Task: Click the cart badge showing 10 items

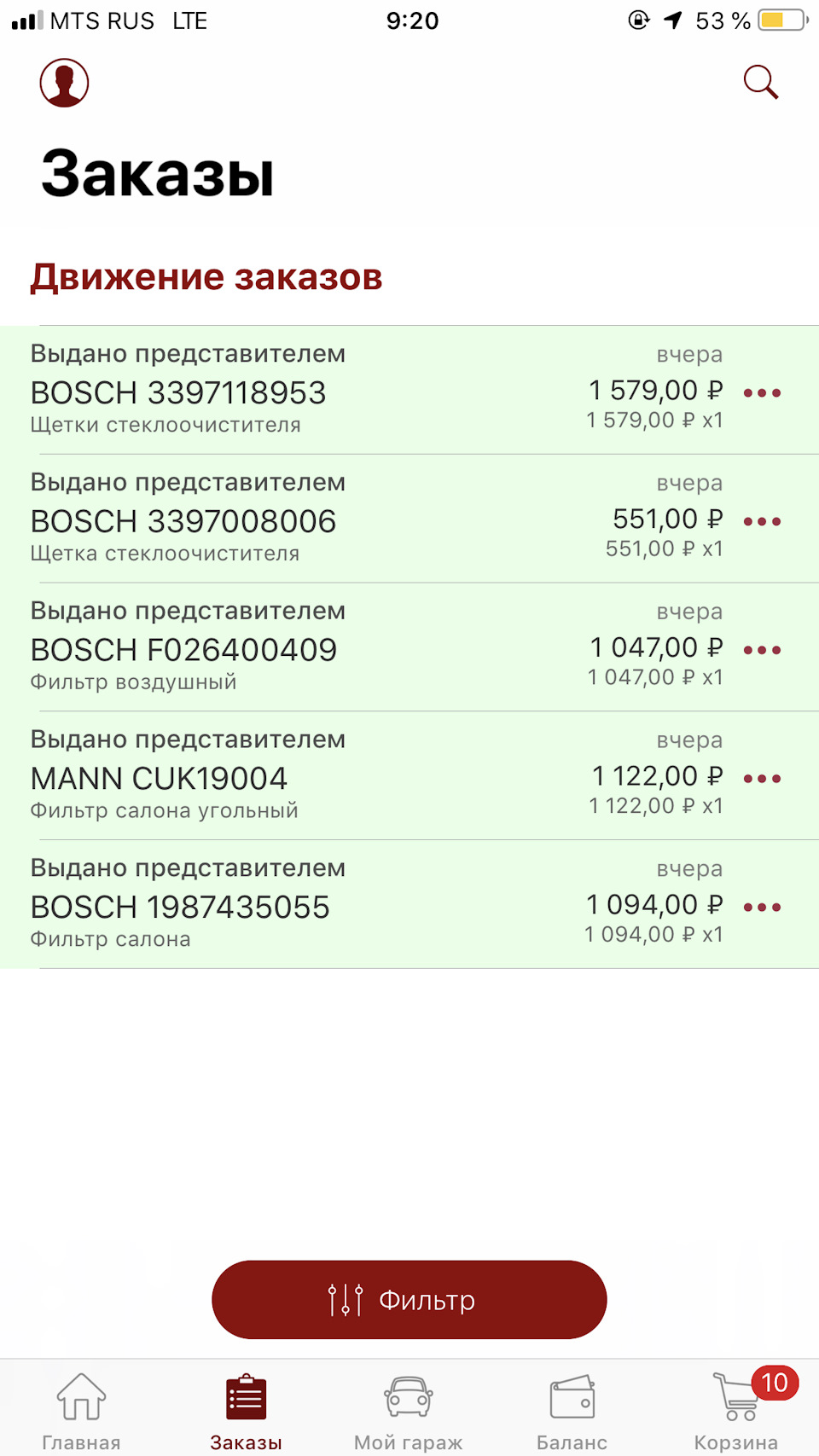Action: coord(776,1379)
